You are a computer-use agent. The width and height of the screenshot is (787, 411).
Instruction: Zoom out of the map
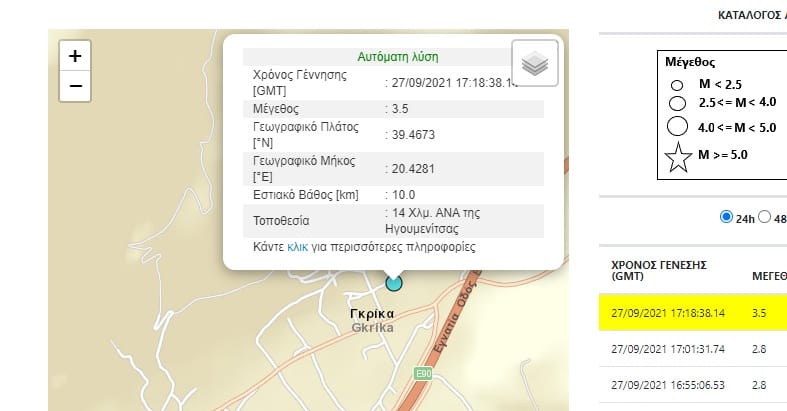pyautogui.click(x=75, y=86)
